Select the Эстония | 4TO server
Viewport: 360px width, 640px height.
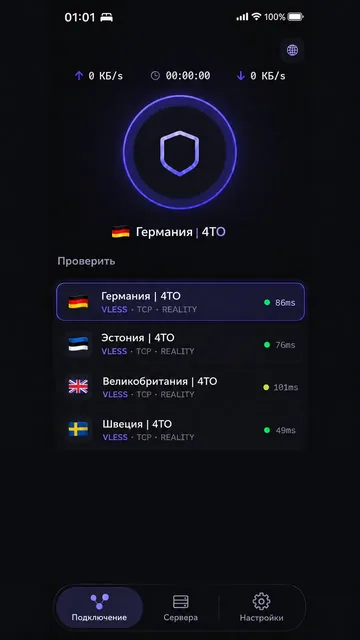[180, 344]
